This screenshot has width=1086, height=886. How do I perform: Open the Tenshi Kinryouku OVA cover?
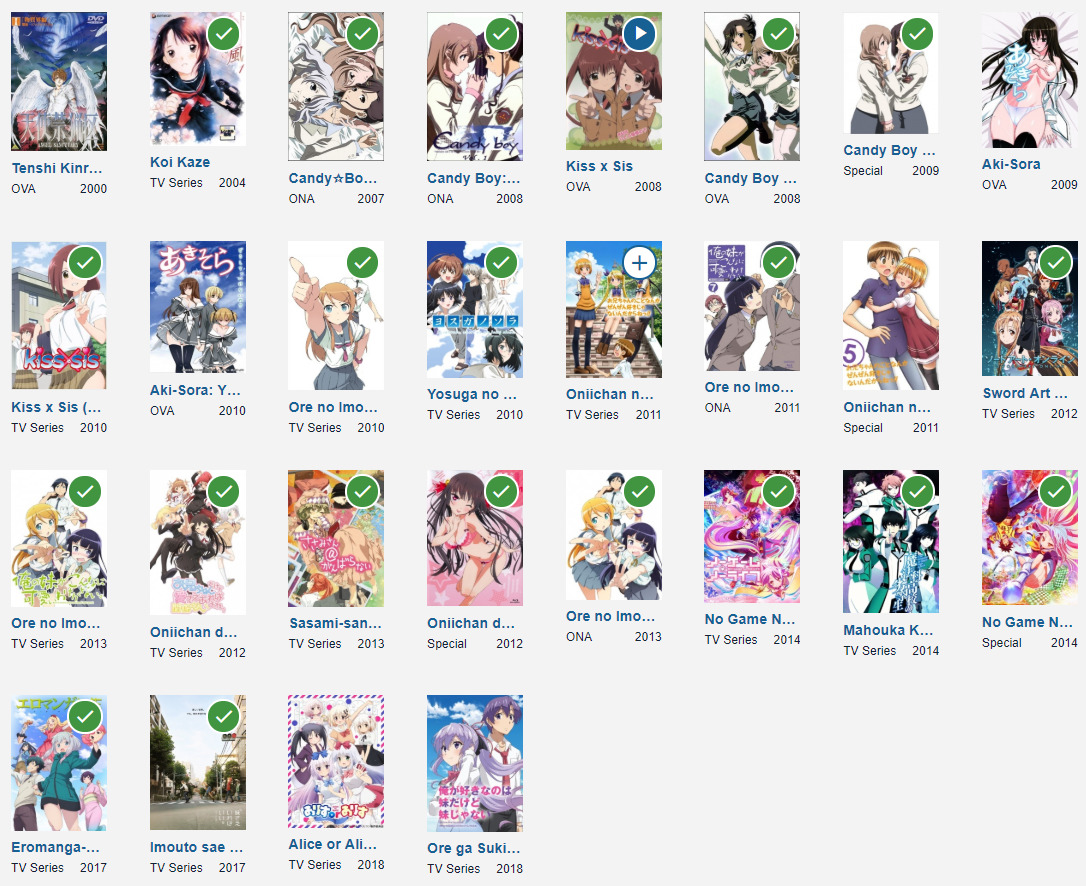click(59, 81)
